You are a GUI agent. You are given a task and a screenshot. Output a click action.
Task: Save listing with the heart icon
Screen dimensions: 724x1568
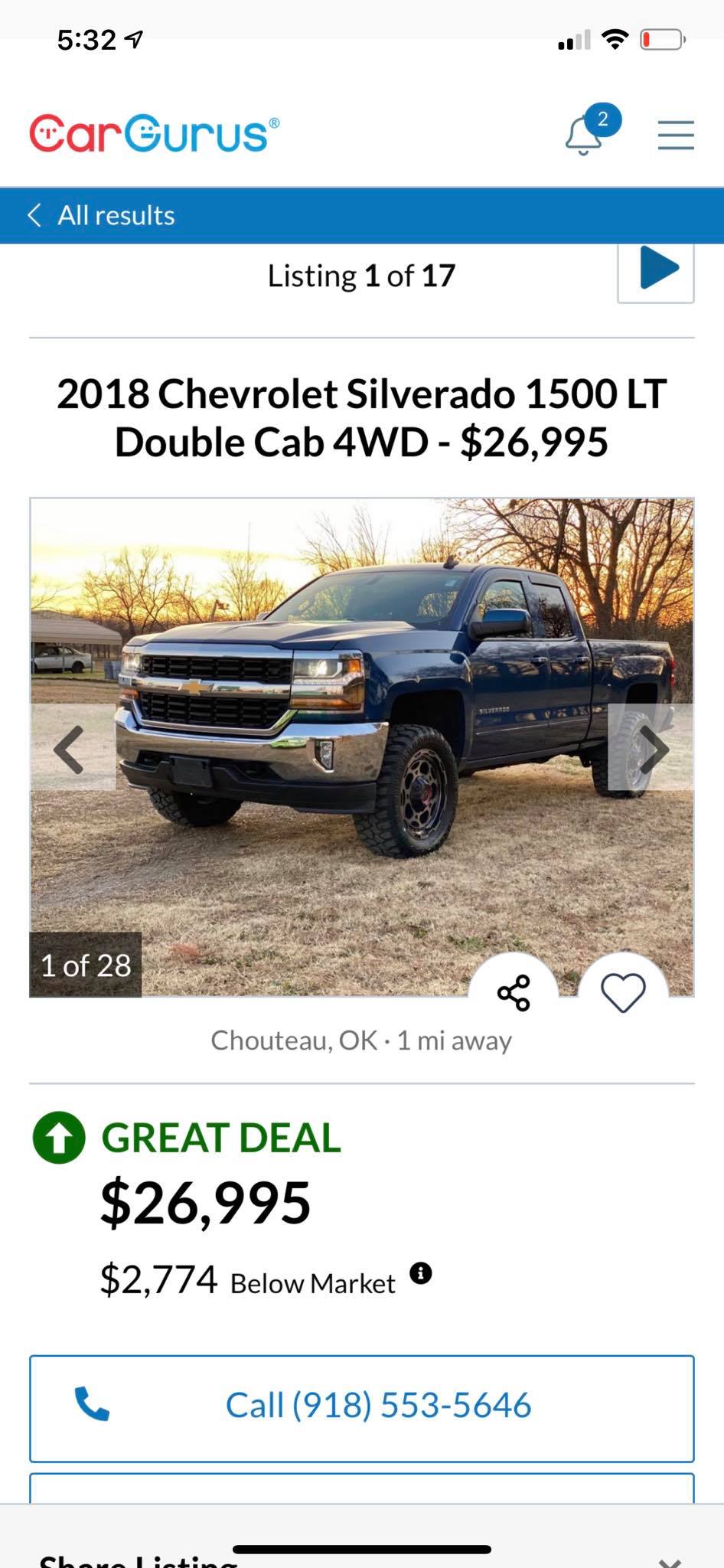point(623,992)
